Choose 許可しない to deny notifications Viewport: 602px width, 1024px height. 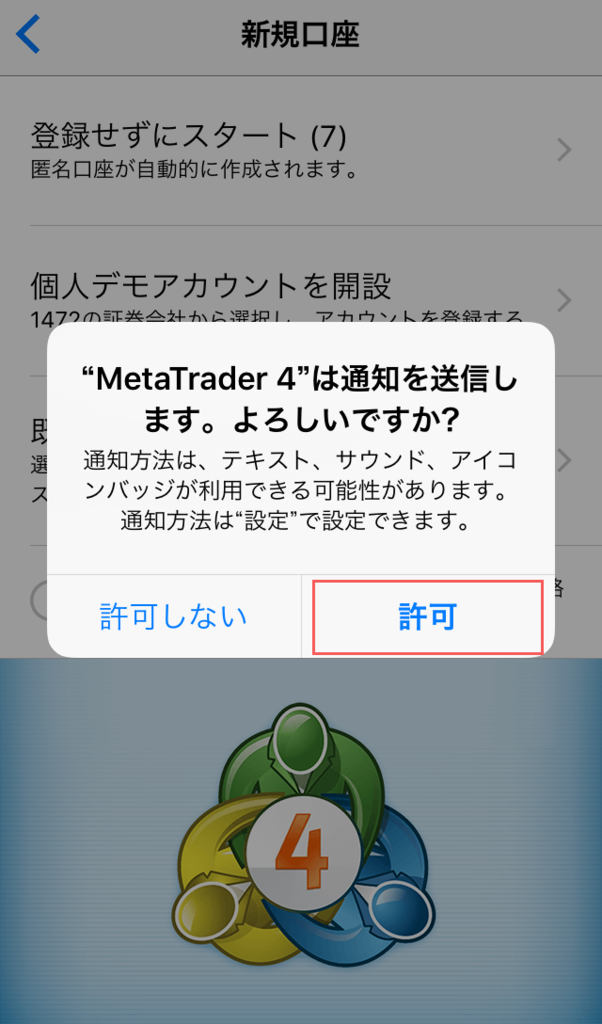point(174,617)
